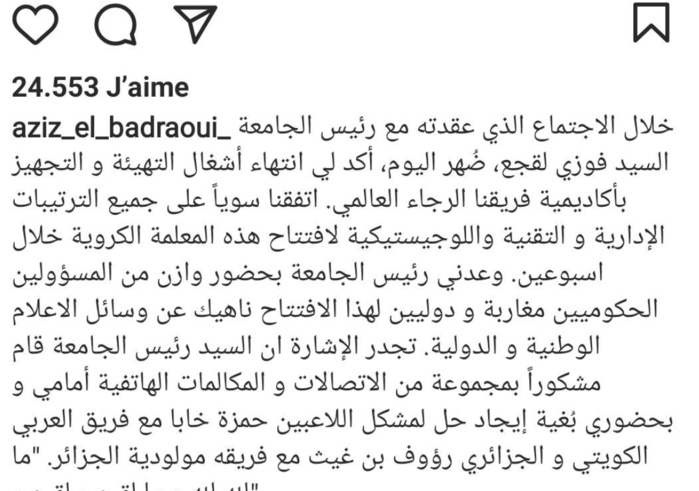Share the post via paper plane icon
699x491 pixels.
tap(195, 22)
